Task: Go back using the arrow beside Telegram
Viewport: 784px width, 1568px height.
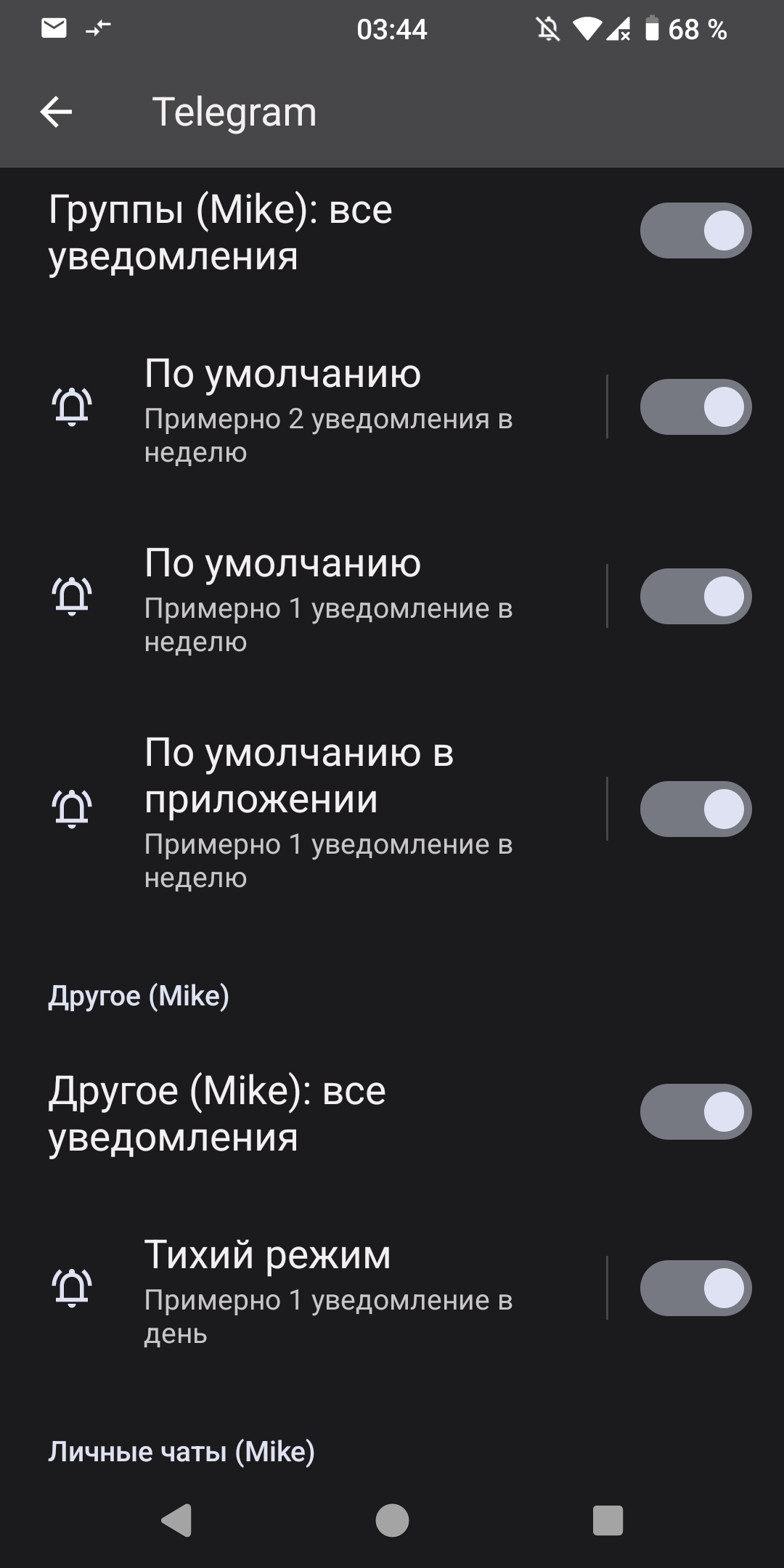Action: [x=56, y=113]
